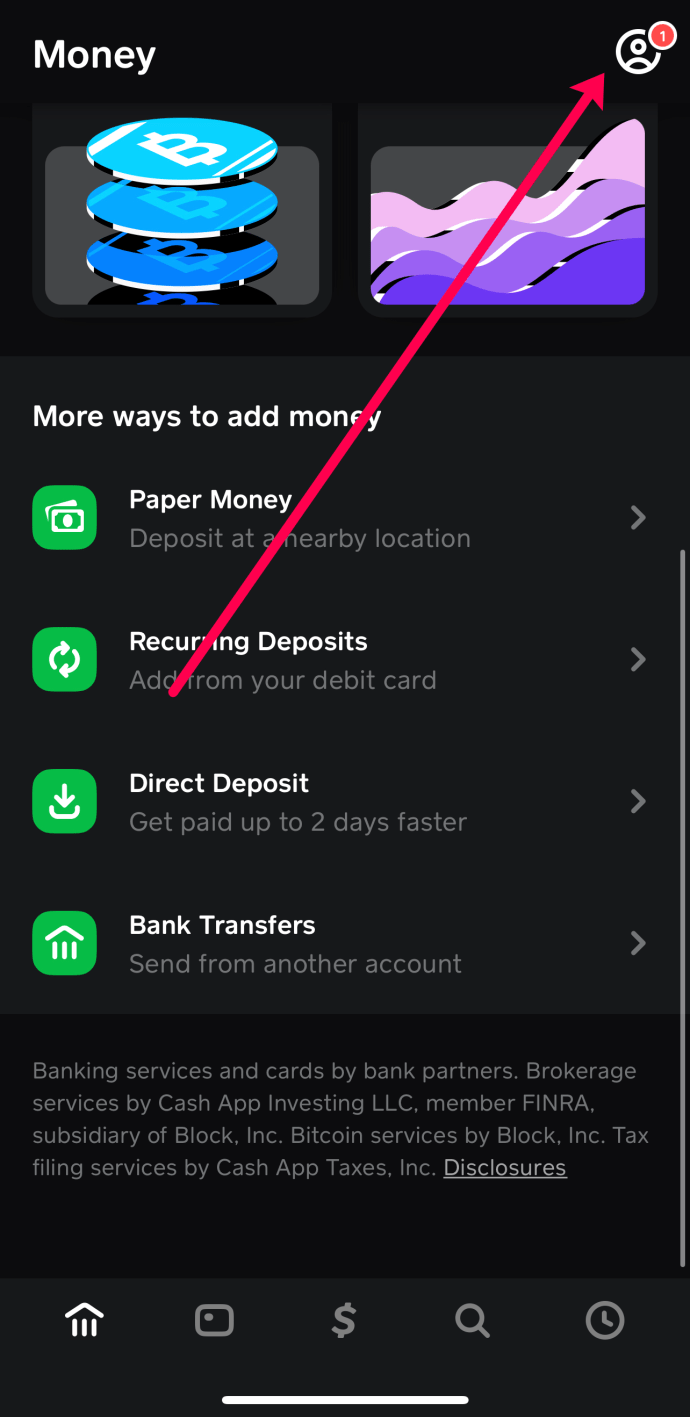Viewport: 690px width, 1417px height.
Task: Go to the dollar sign payment tab
Action: click(344, 1321)
